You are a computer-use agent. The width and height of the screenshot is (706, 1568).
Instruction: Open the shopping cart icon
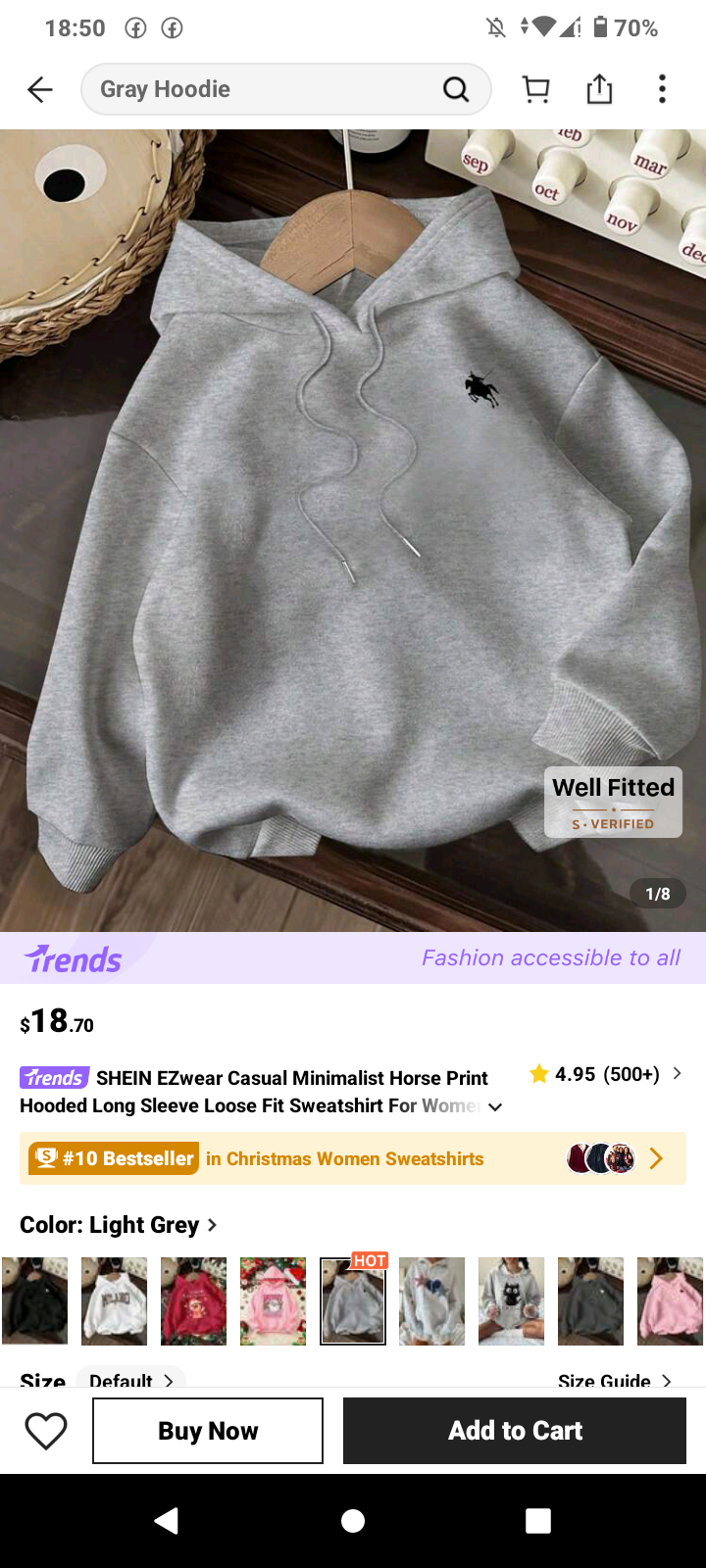click(x=535, y=89)
